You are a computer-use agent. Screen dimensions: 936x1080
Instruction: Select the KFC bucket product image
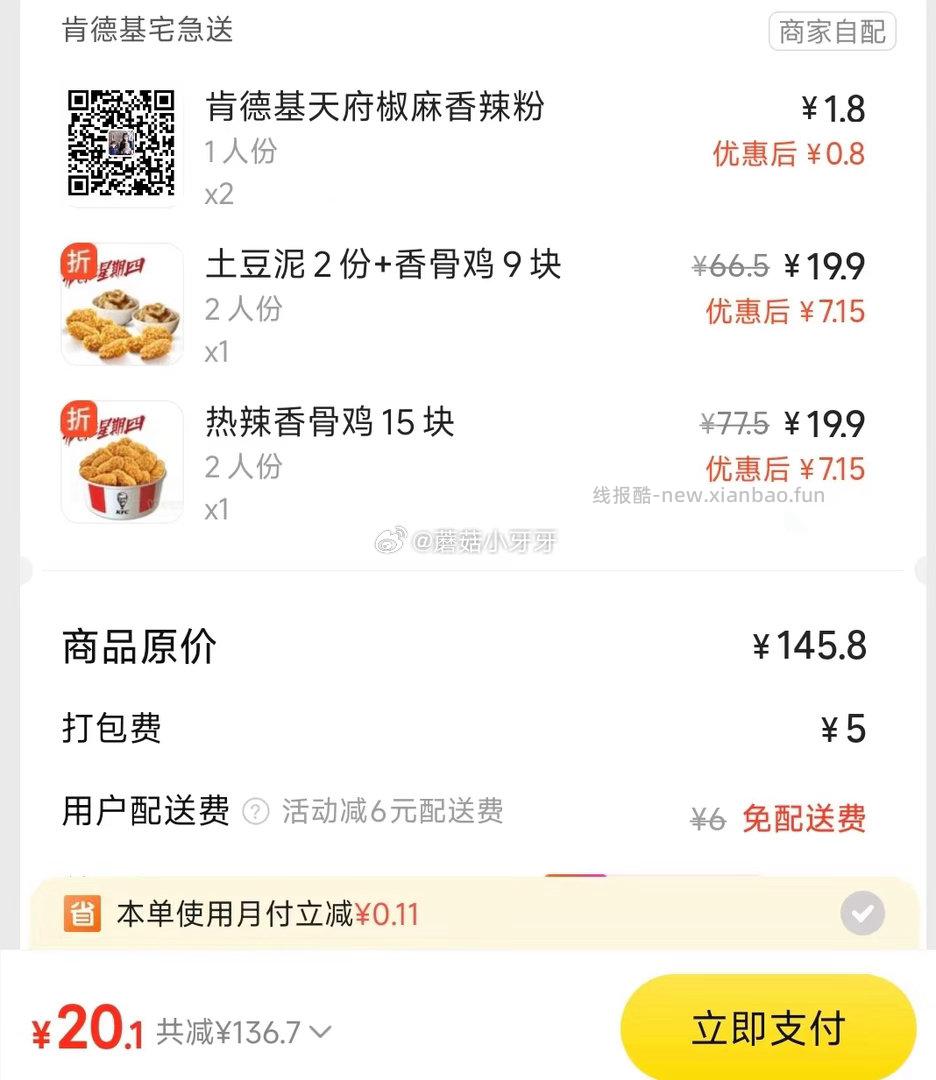tap(122, 462)
